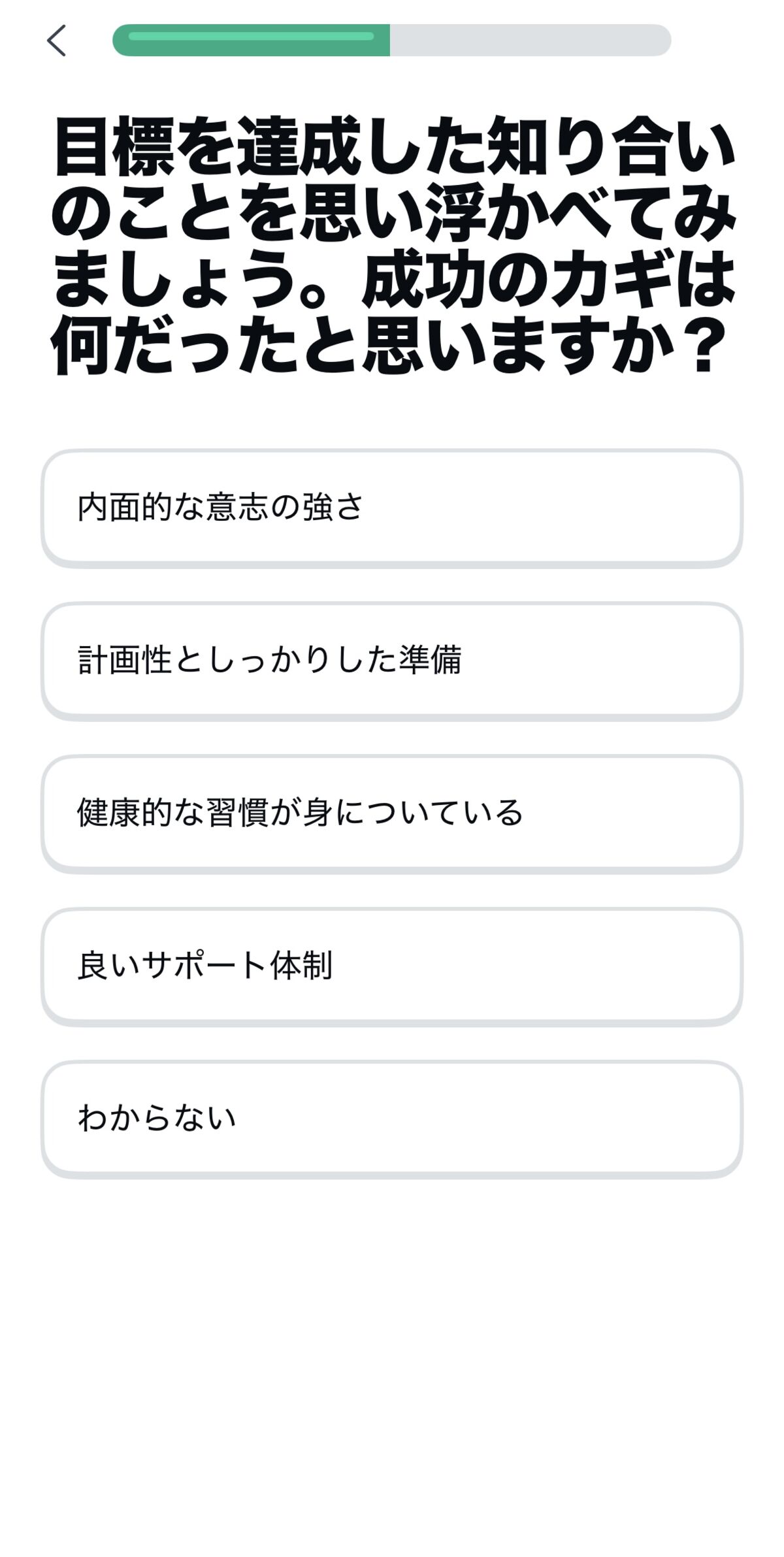The width and height of the screenshot is (784, 1557).
Task: Click the question heading text
Action: pyautogui.click(x=392, y=242)
